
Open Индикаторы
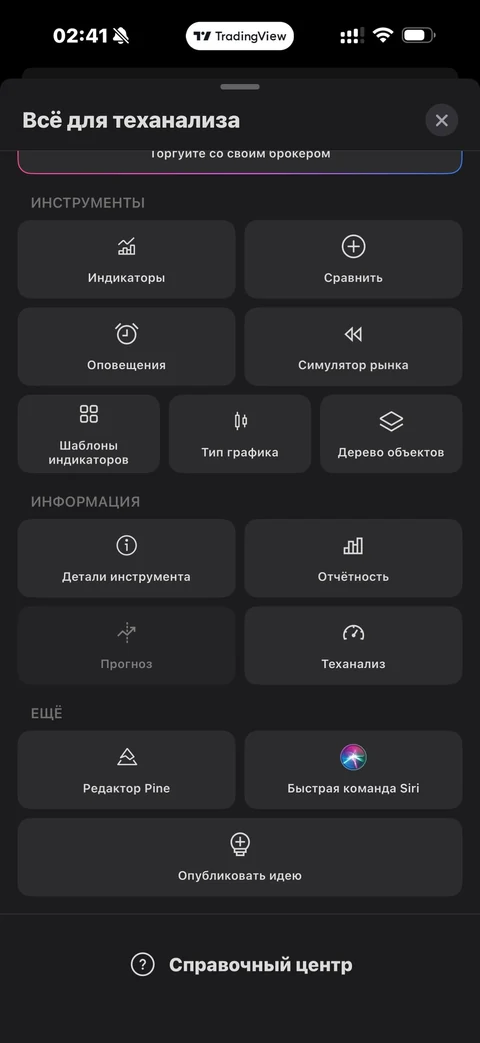[x=126, y=259]
